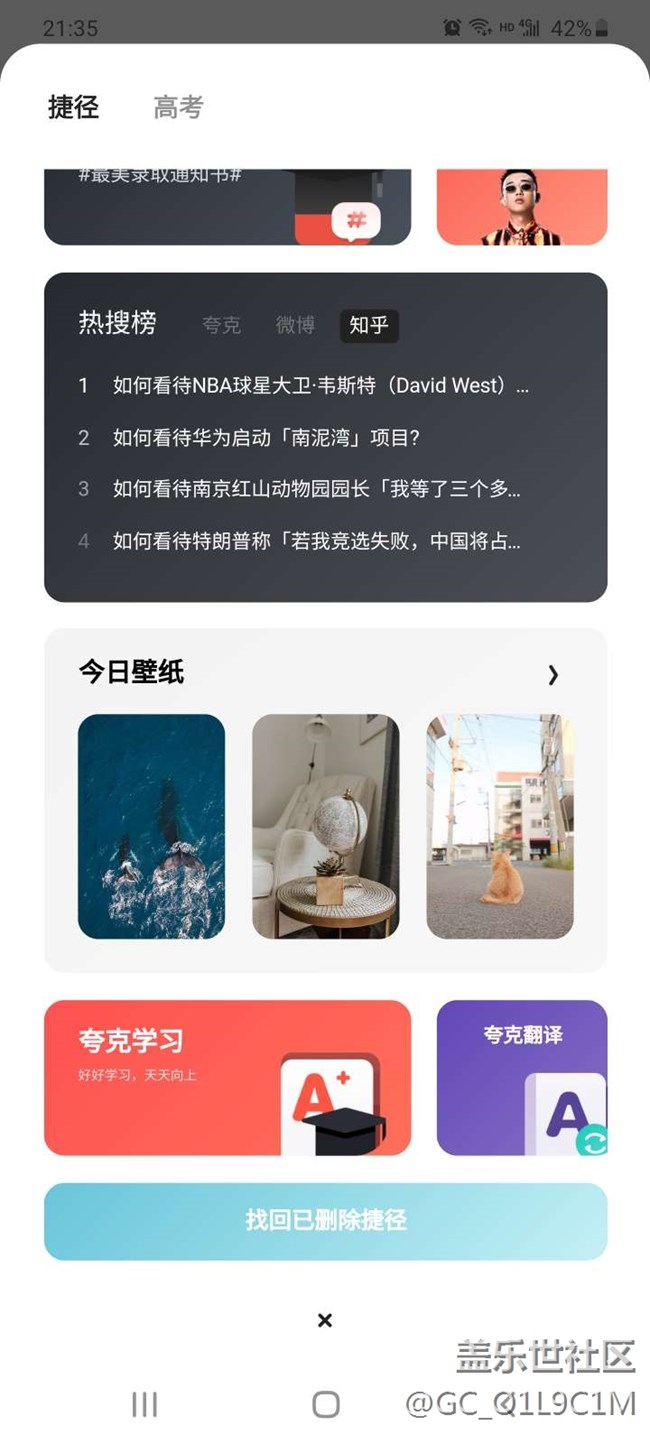Switch hot search list to 微博
Screen dimensions: 650x1444
pyautogui.click(x=295, y=325)
